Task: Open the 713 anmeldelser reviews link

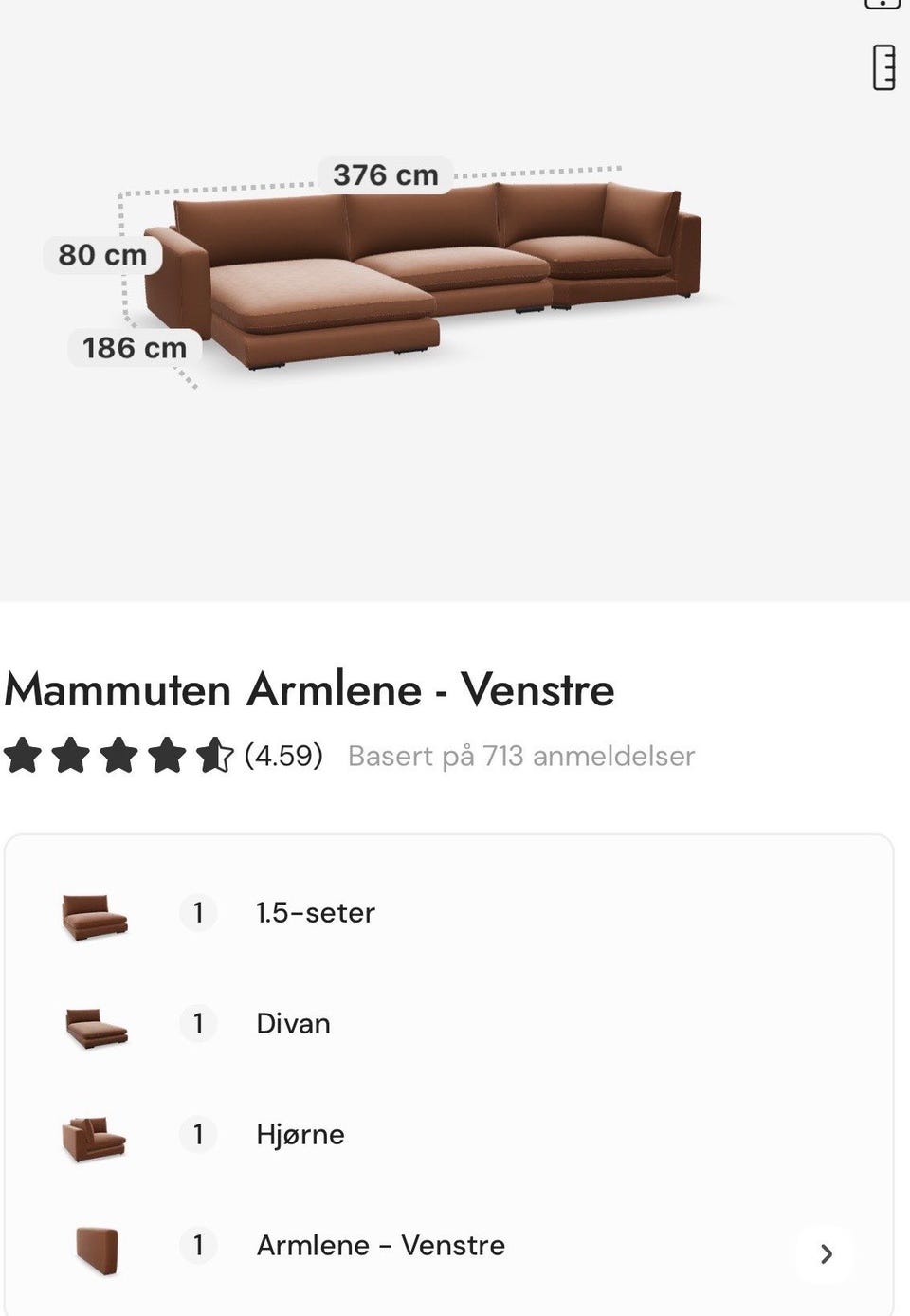Action: (x=521, y=756)
